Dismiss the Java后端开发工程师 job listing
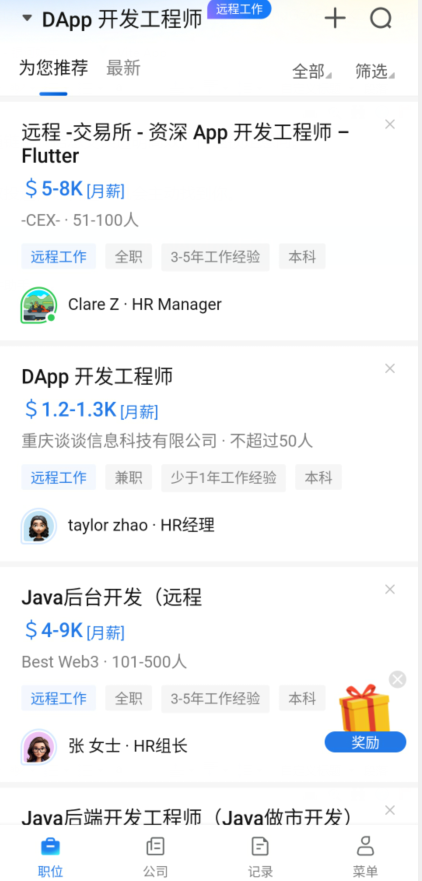This screenshot has height=881, width=422. coord(390,810)
